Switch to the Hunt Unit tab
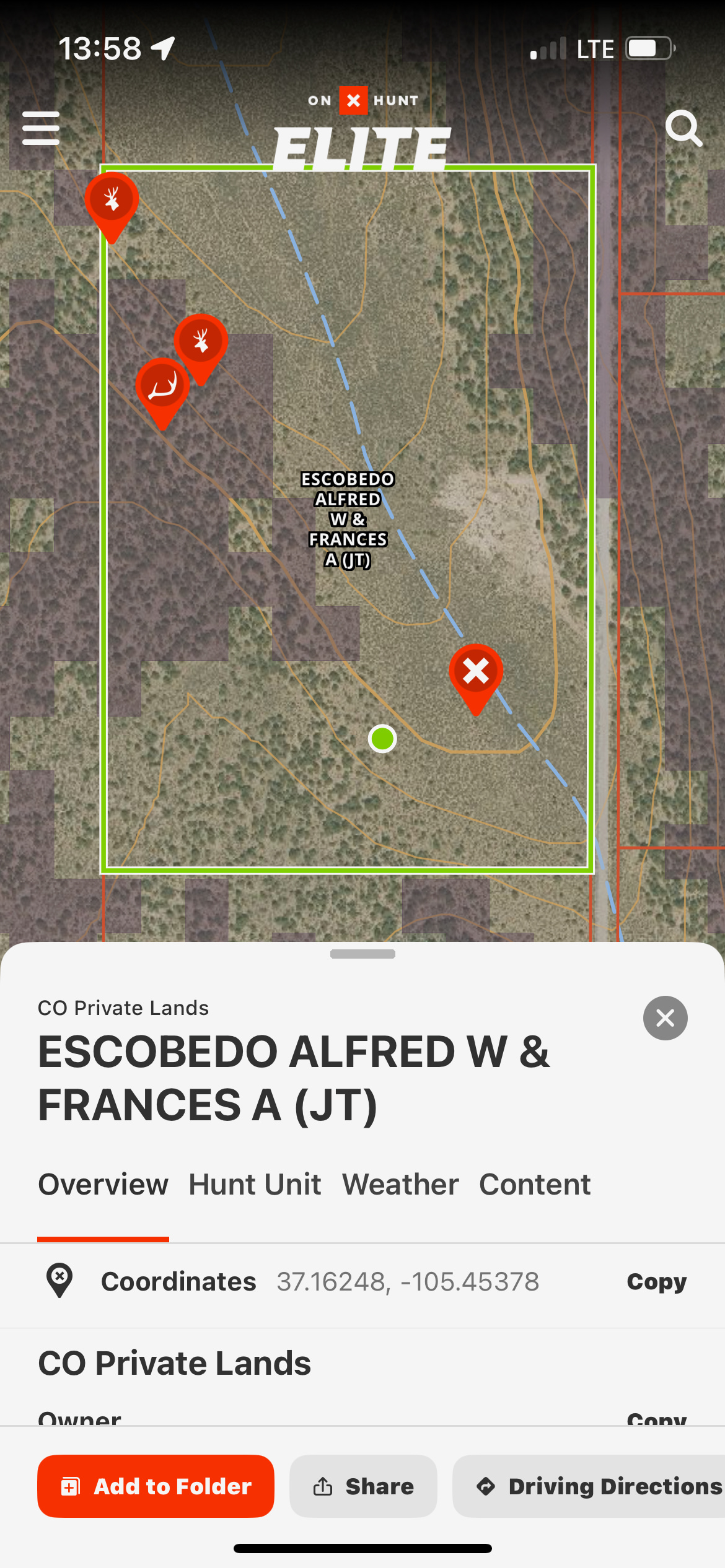 pyautogui.click(x=255, y=1185)
